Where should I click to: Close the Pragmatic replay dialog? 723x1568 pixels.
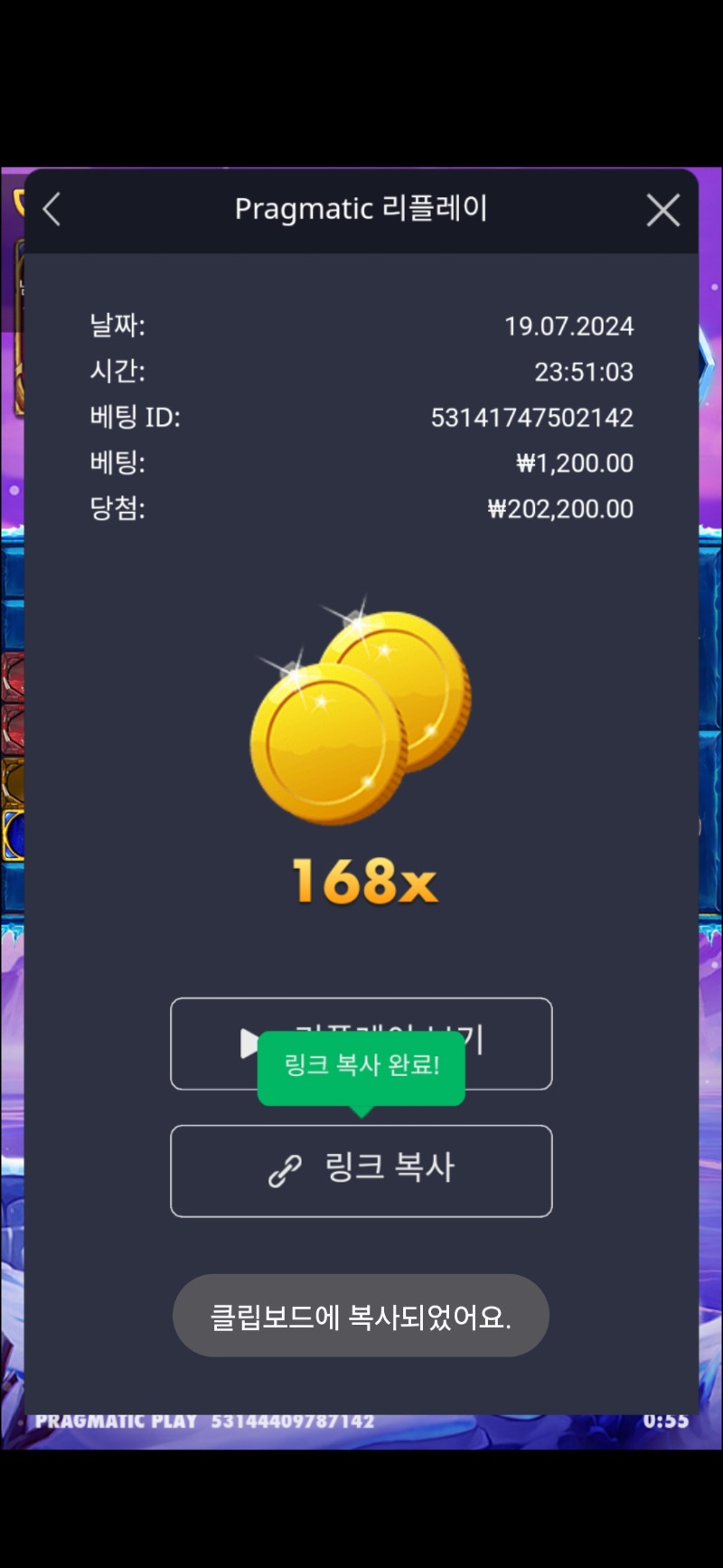click(663, 211)
